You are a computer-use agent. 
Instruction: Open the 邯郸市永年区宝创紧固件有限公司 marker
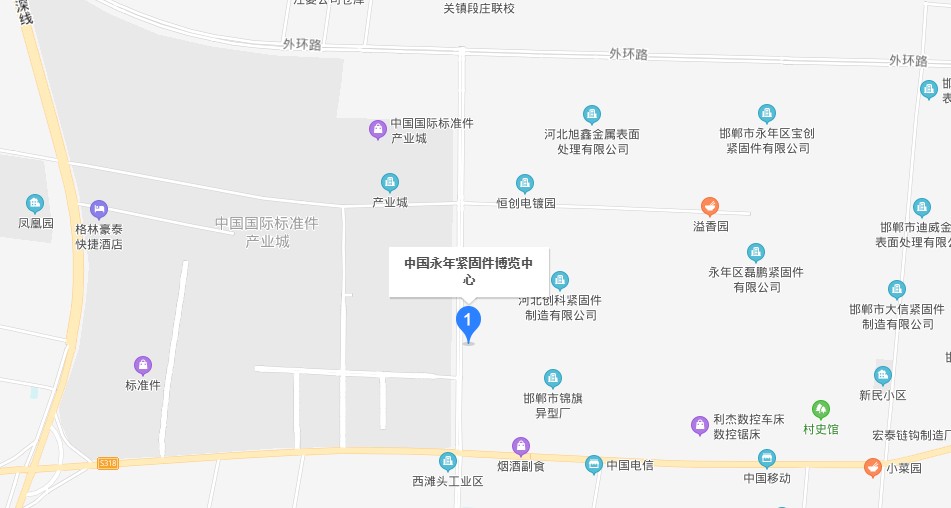coord(767,113)
